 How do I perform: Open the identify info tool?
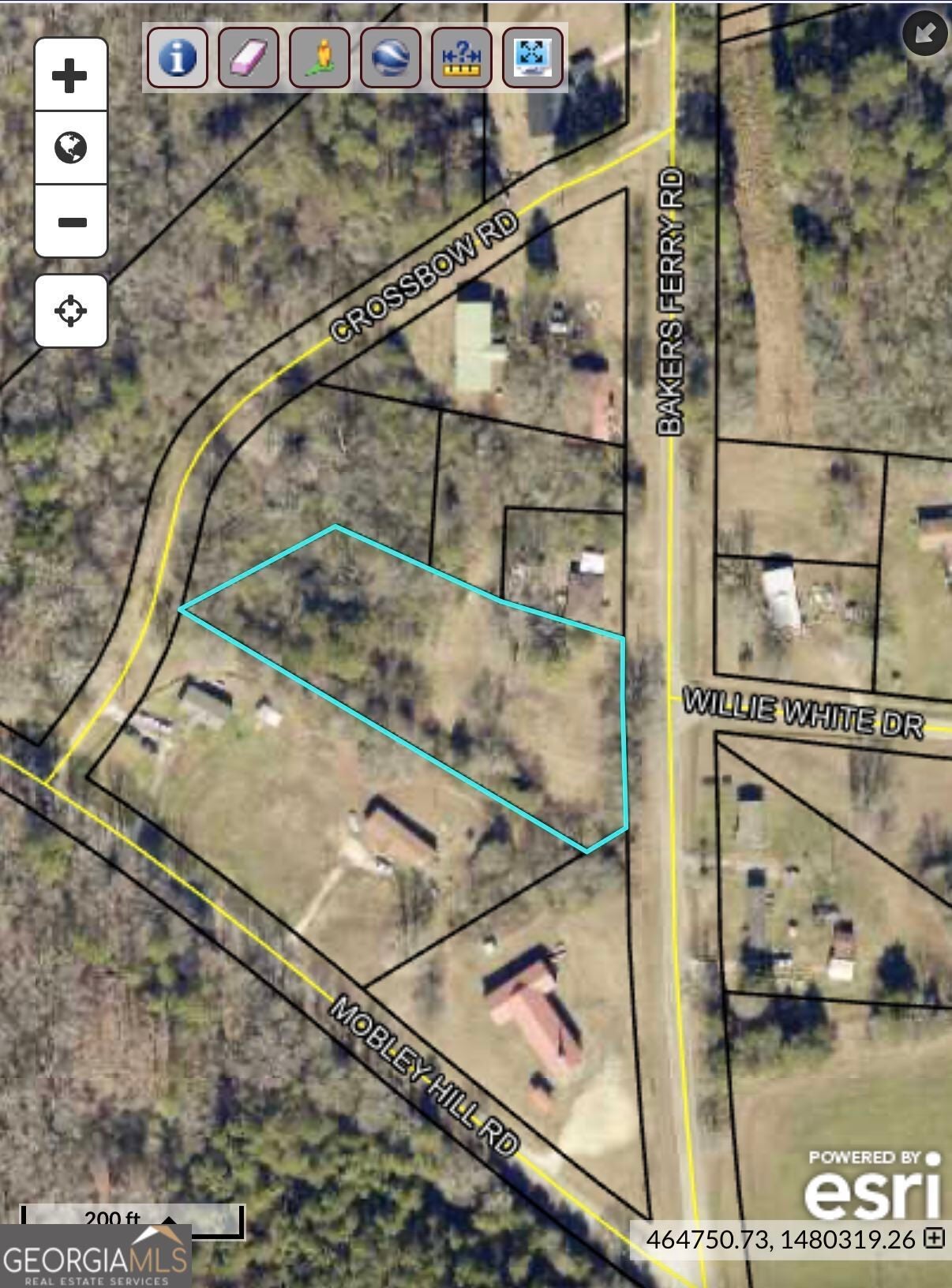pyautogui.click(x=178, y=58)
